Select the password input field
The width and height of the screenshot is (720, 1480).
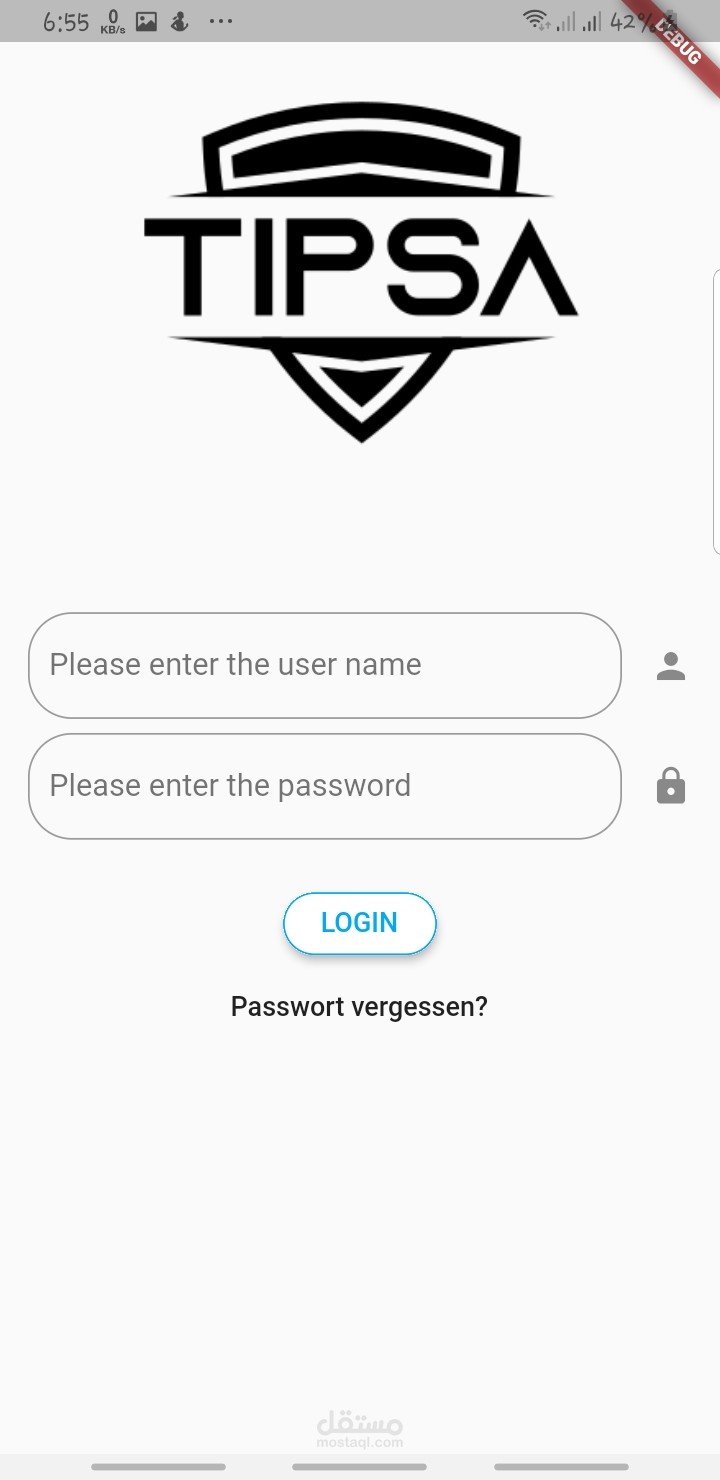coord(325,786)
